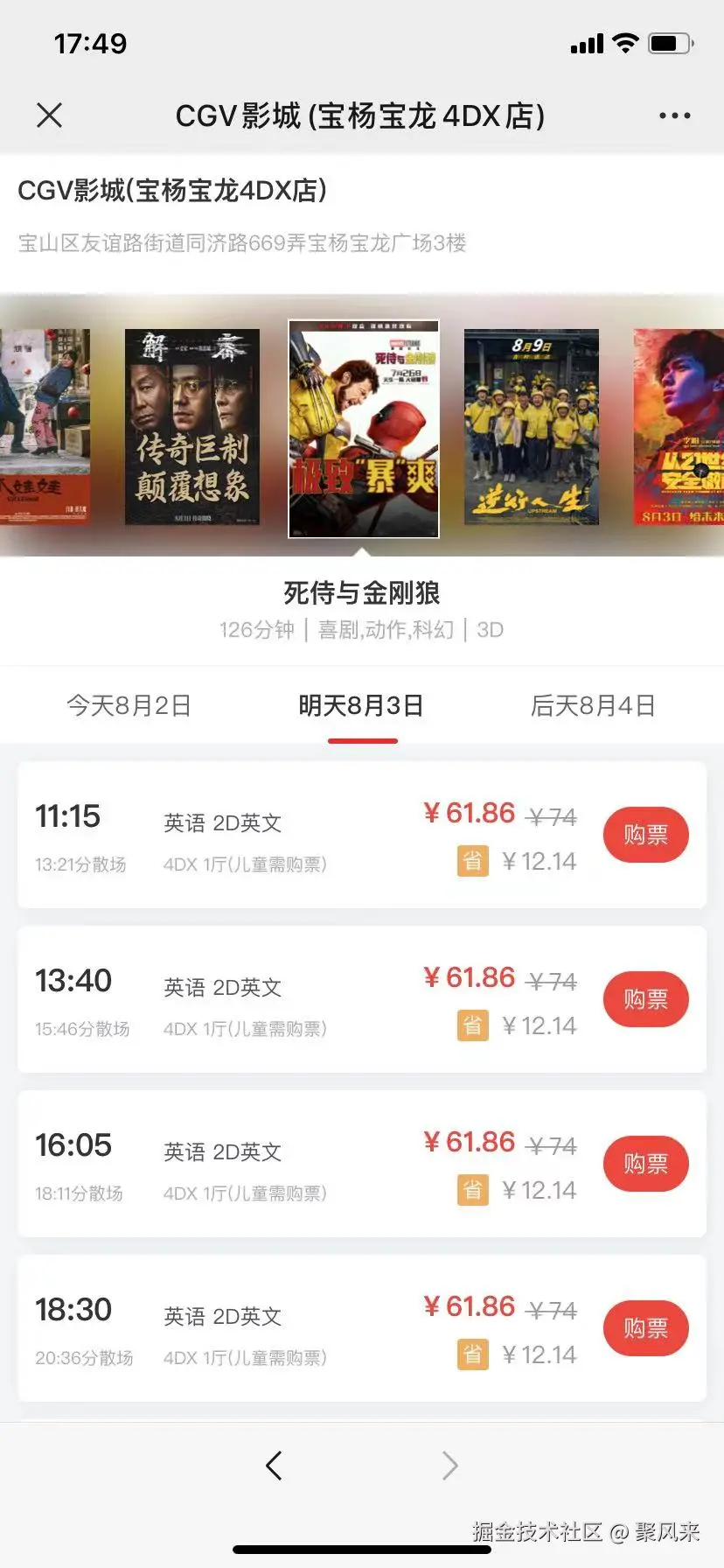The image size is (724, 1568).
Task: Switch to the 今天8月2日 tab
Action: 129,704
